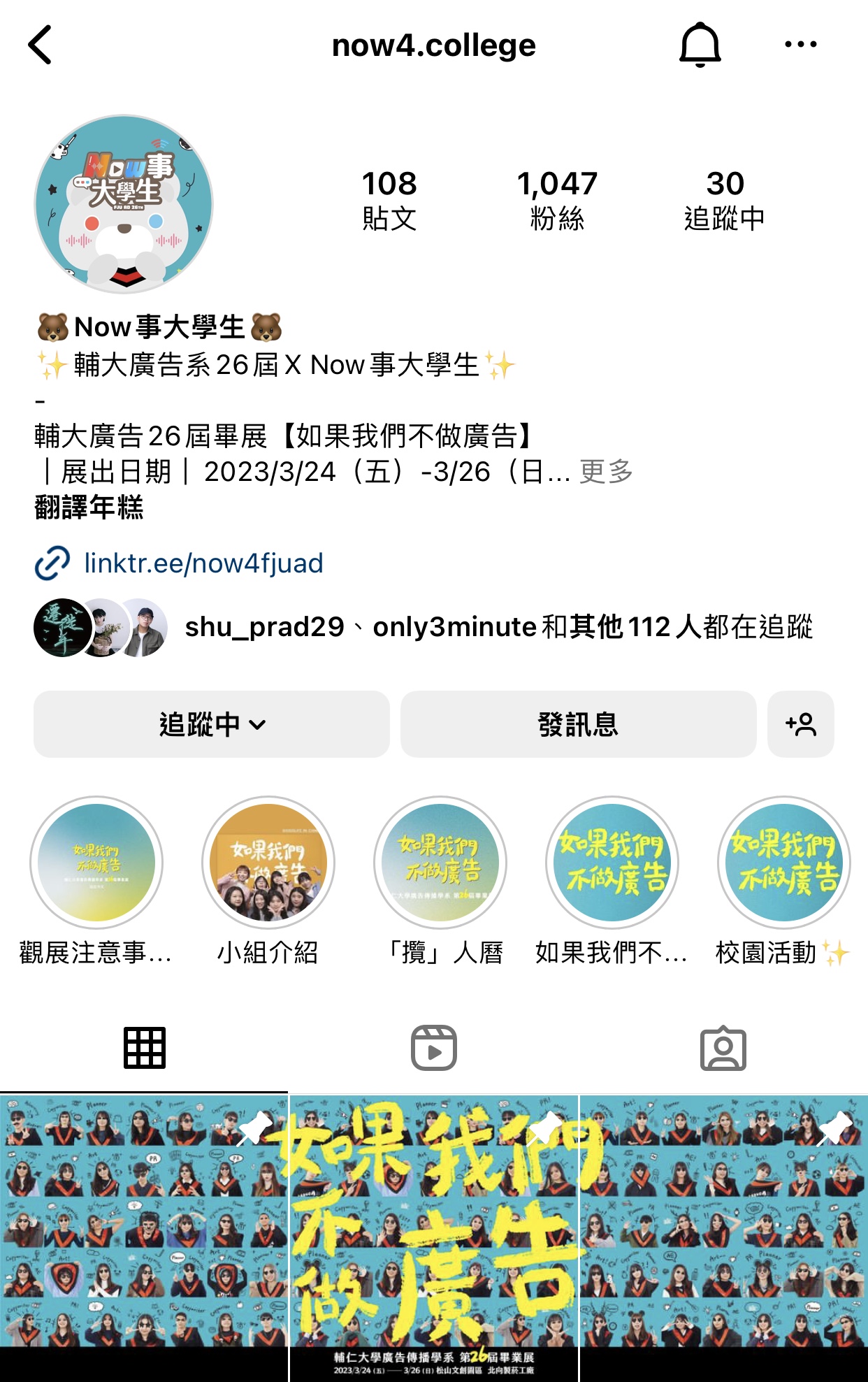868x1382 pixels.
Task: Open the 1,047 粉絲 followers list
Action: pos(557,200)
